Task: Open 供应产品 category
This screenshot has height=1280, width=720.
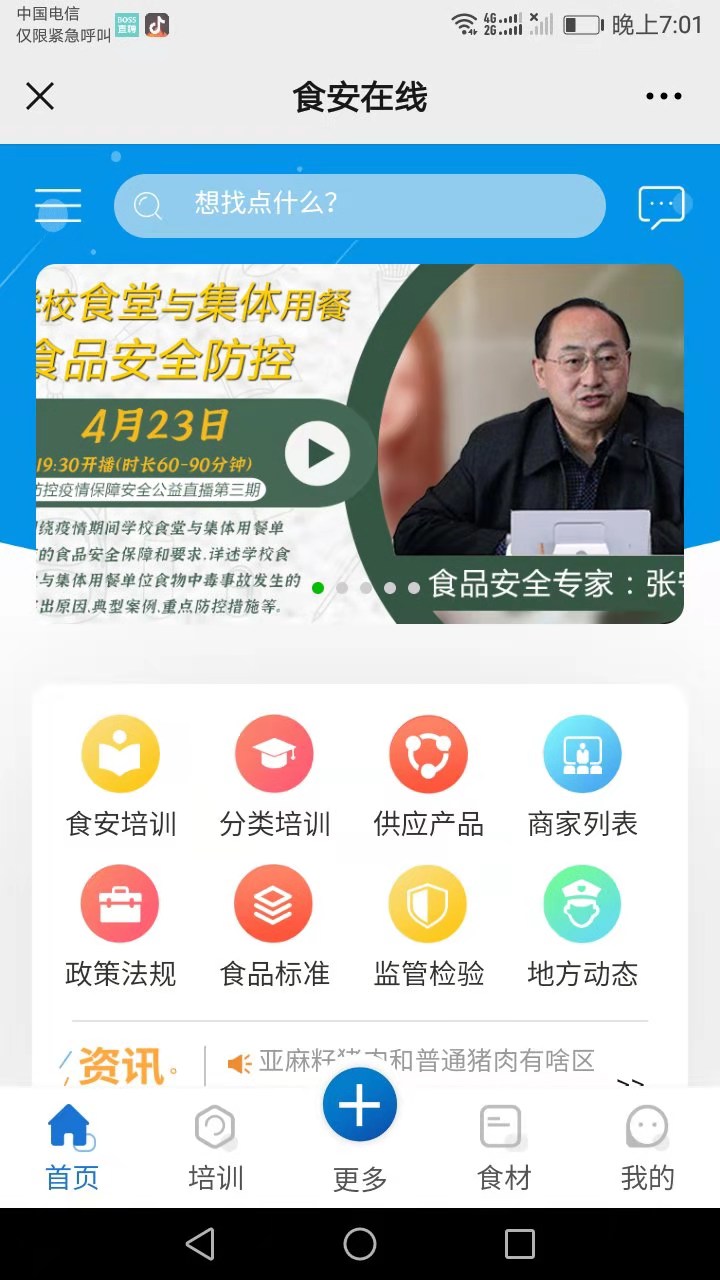Action: (x=428, y=777)
